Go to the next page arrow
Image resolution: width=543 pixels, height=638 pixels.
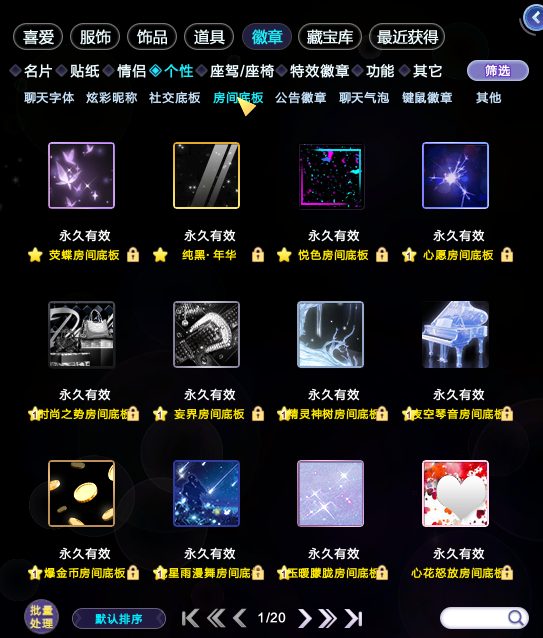tap(304, 618)
